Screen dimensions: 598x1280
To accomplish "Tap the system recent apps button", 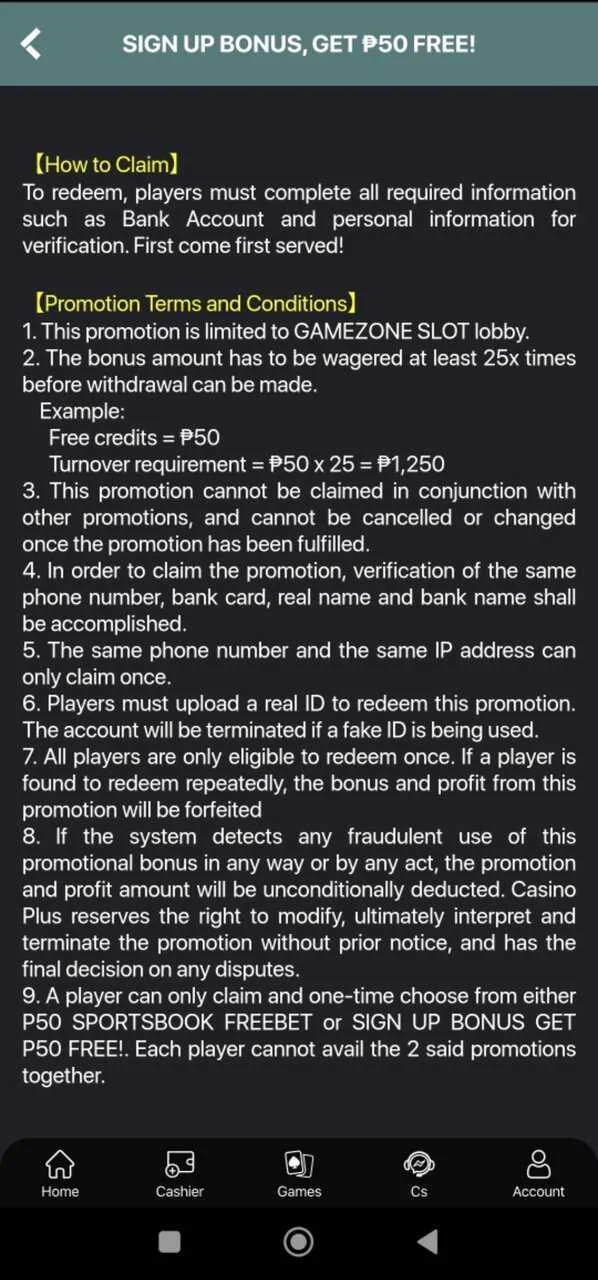I will pyautogui.click(x=170, y=1242).
